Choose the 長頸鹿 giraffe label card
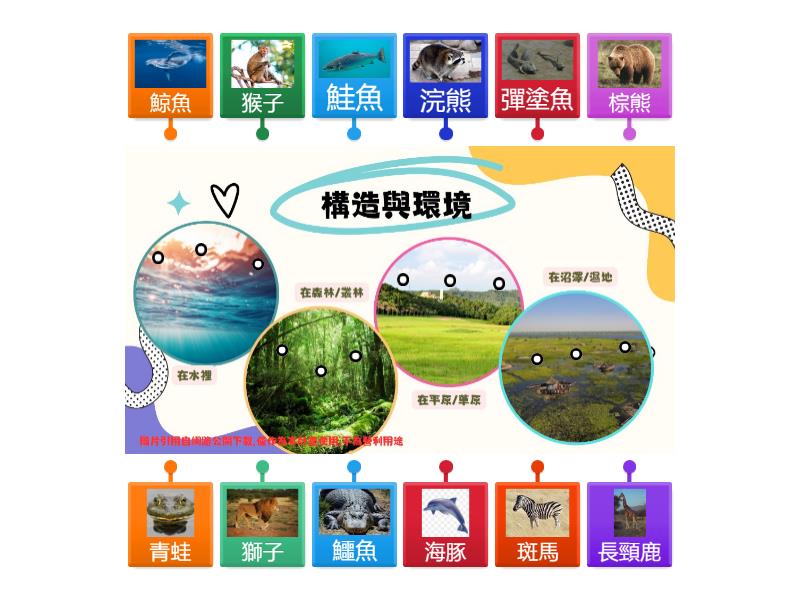 point(629,525)
